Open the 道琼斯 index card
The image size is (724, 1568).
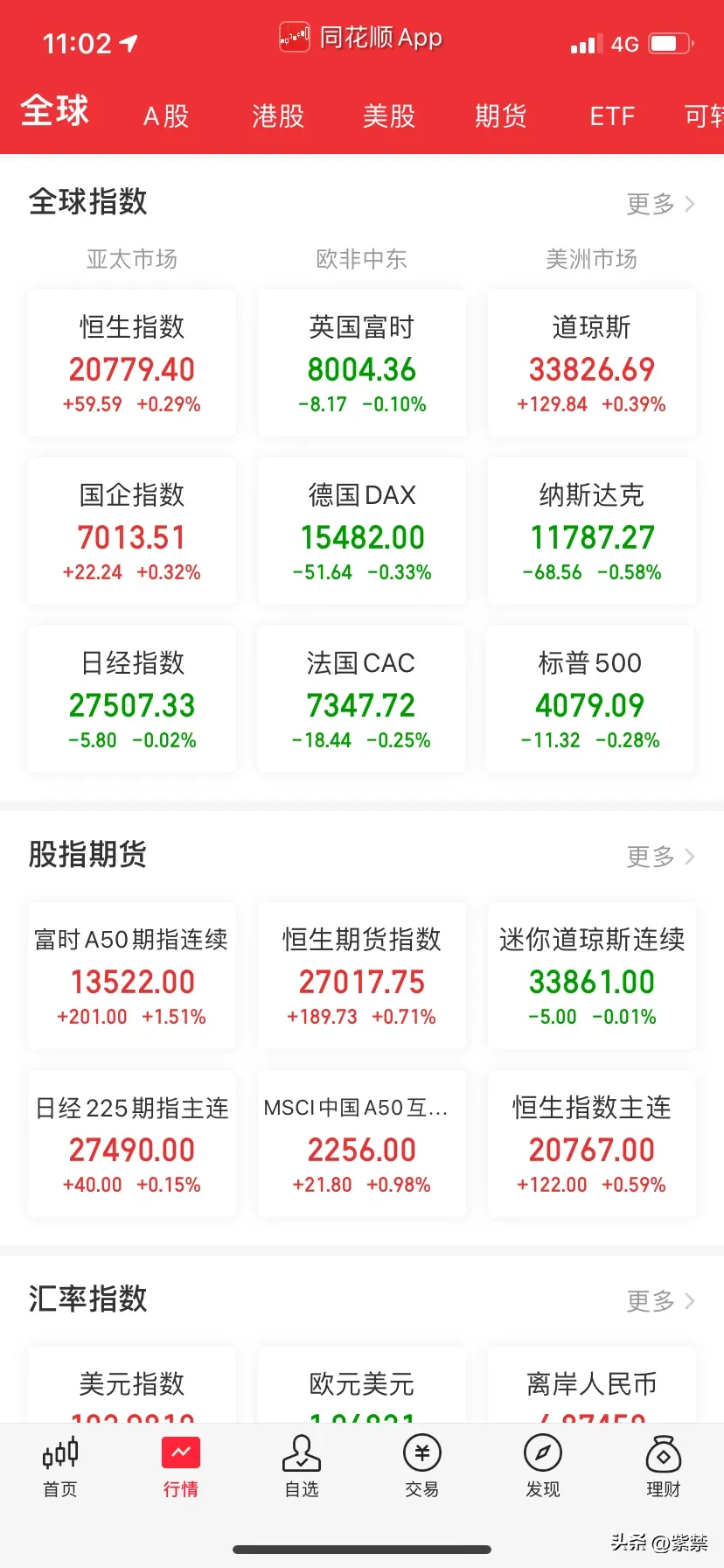click(x=592, y=363)
